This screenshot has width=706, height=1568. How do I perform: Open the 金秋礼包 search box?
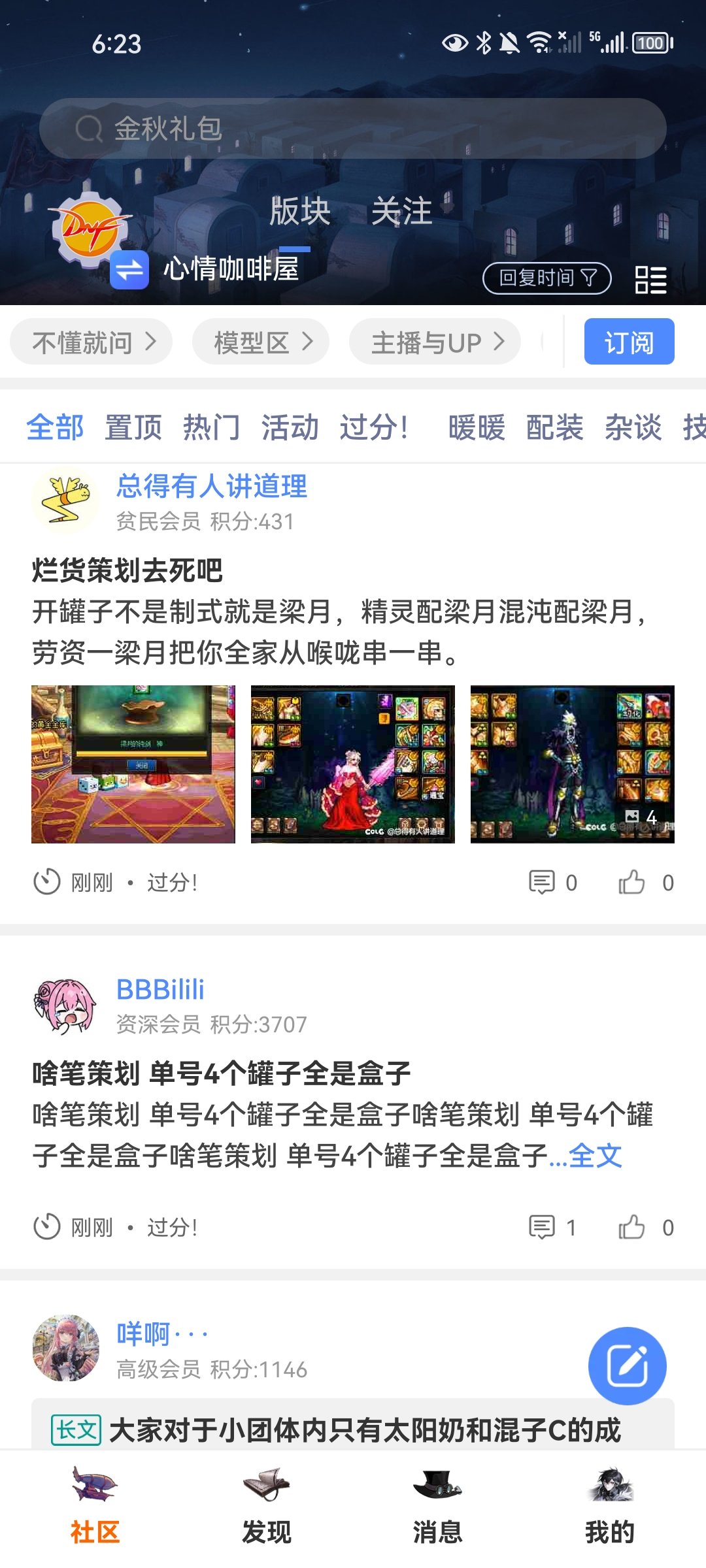(353, 129)
